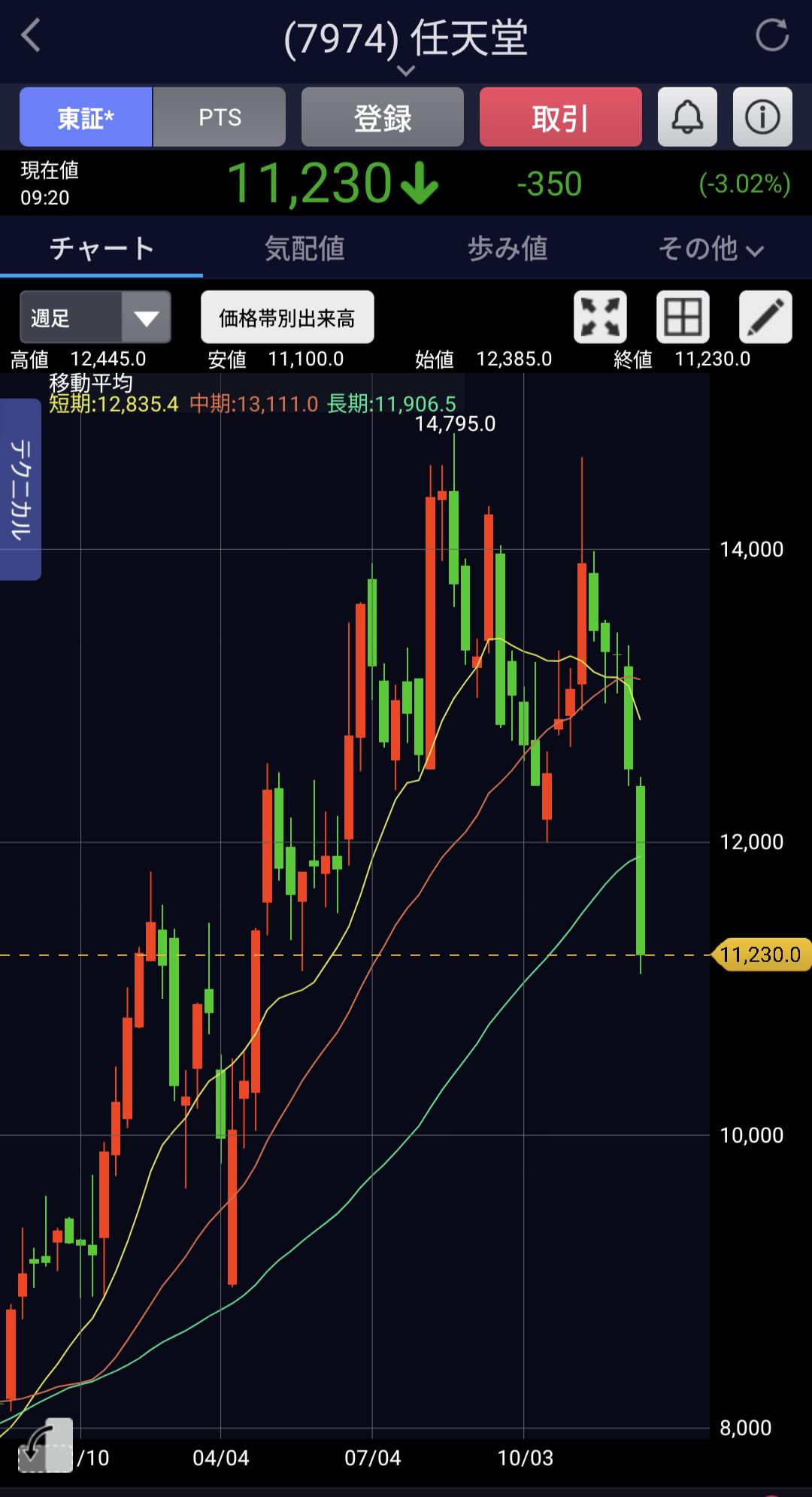Refresh the stock quote
Screen dimensions: 812x1497
[x=771, y=35]
